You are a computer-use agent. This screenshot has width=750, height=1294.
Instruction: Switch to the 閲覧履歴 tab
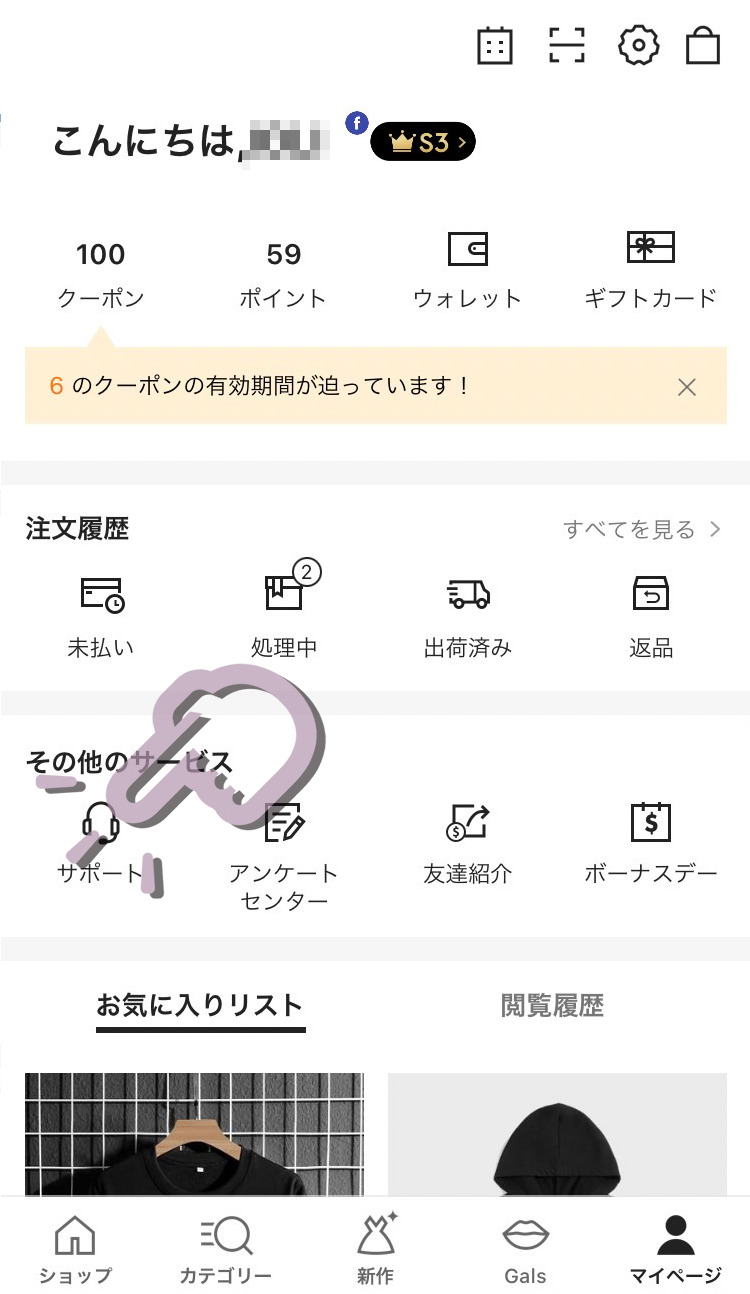[x=553, y=1005]
